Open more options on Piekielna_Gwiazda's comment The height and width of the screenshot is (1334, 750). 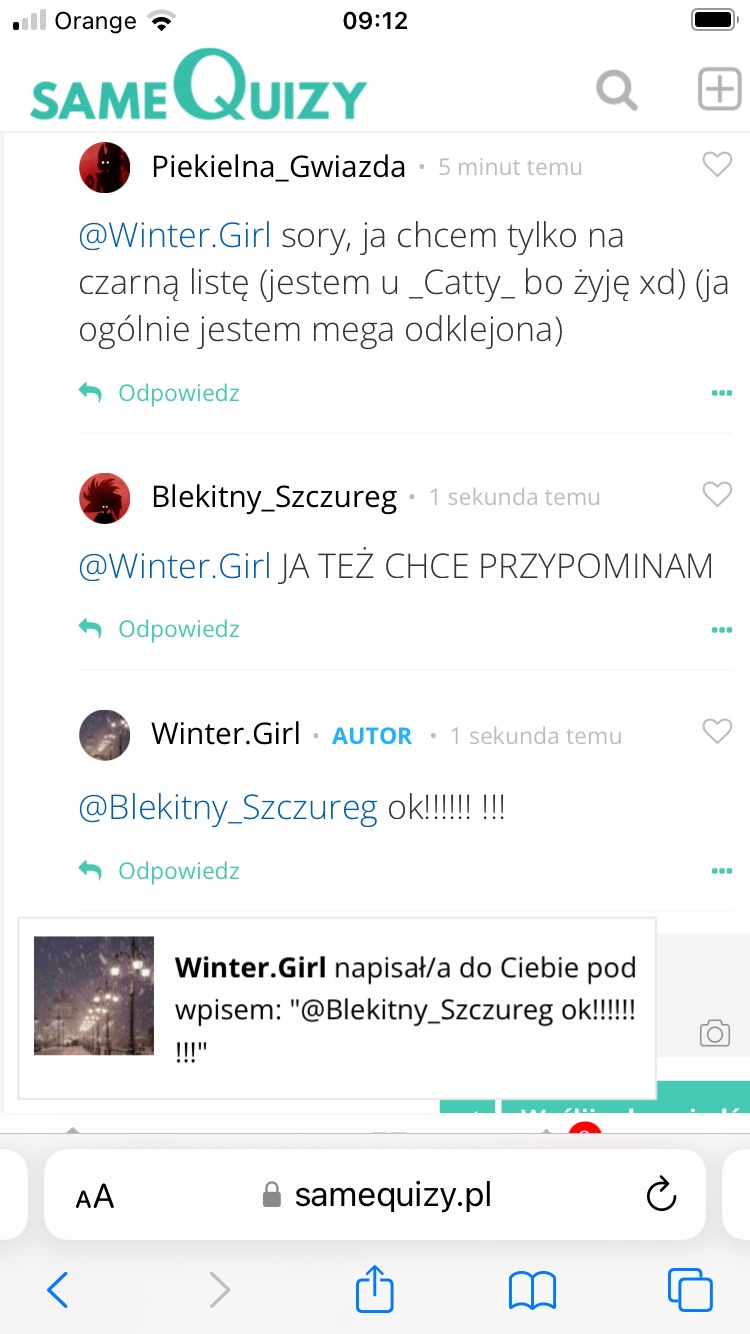[x=721, y=393]
